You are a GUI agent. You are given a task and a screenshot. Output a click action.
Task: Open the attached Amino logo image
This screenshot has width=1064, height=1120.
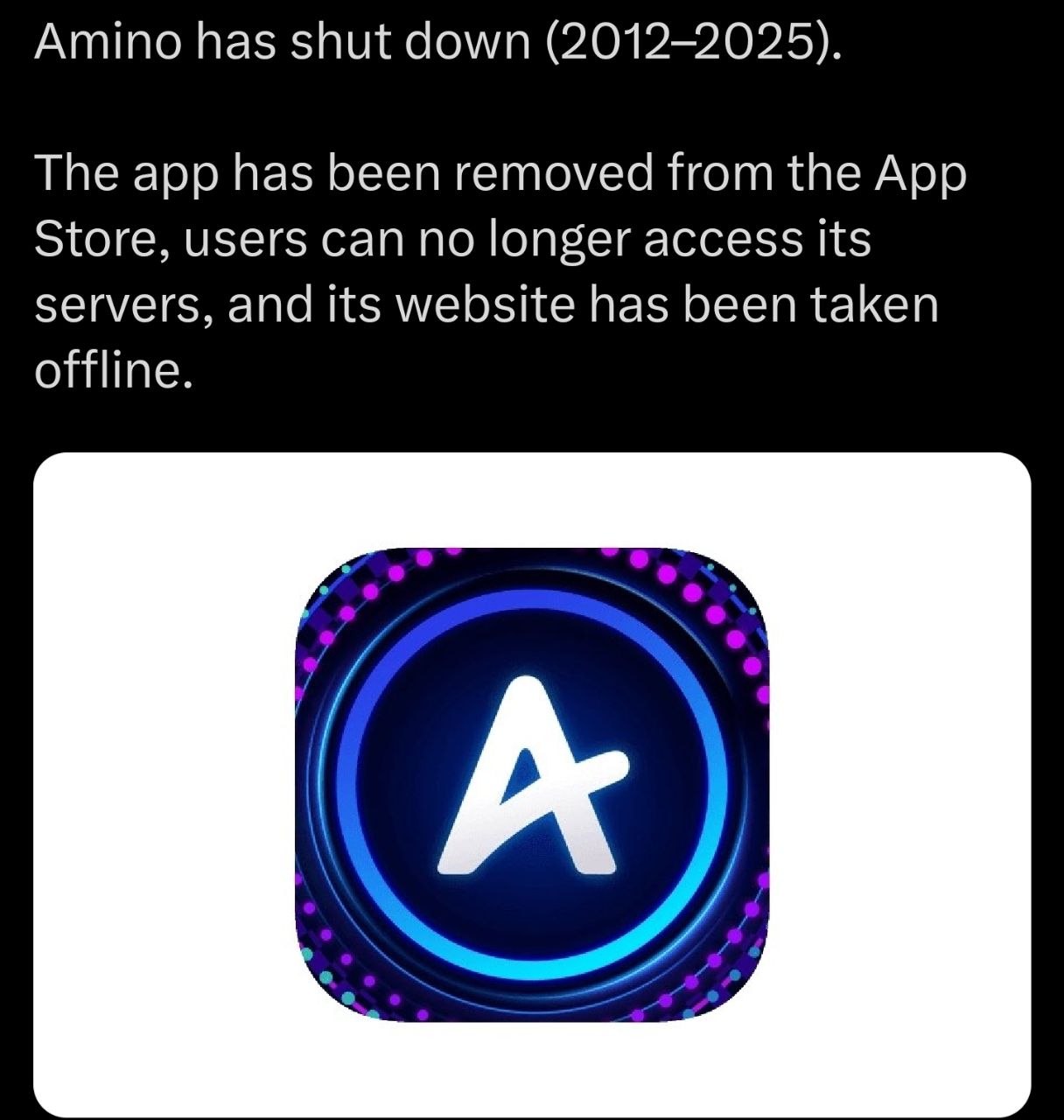532,785
